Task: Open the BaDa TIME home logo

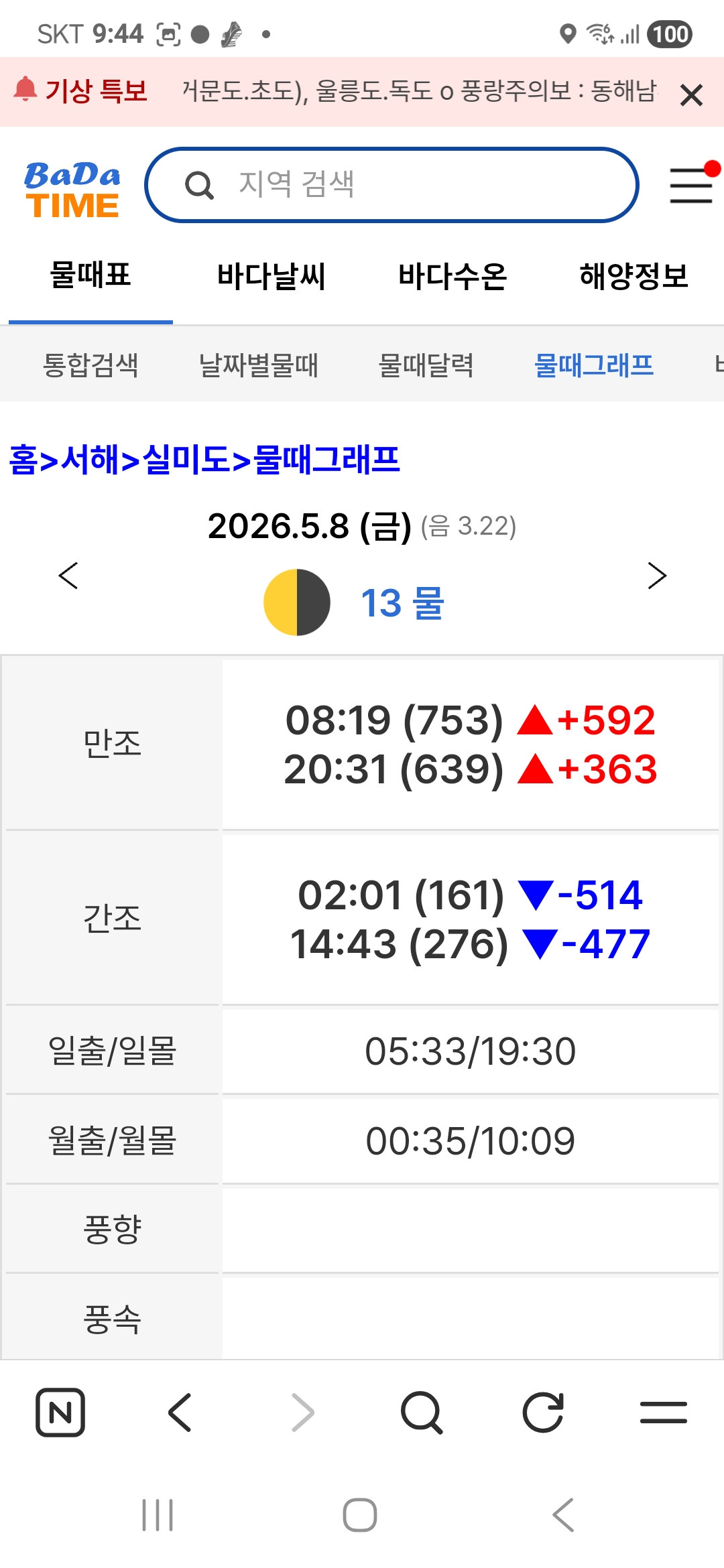Action: click(x=72, y=190)
